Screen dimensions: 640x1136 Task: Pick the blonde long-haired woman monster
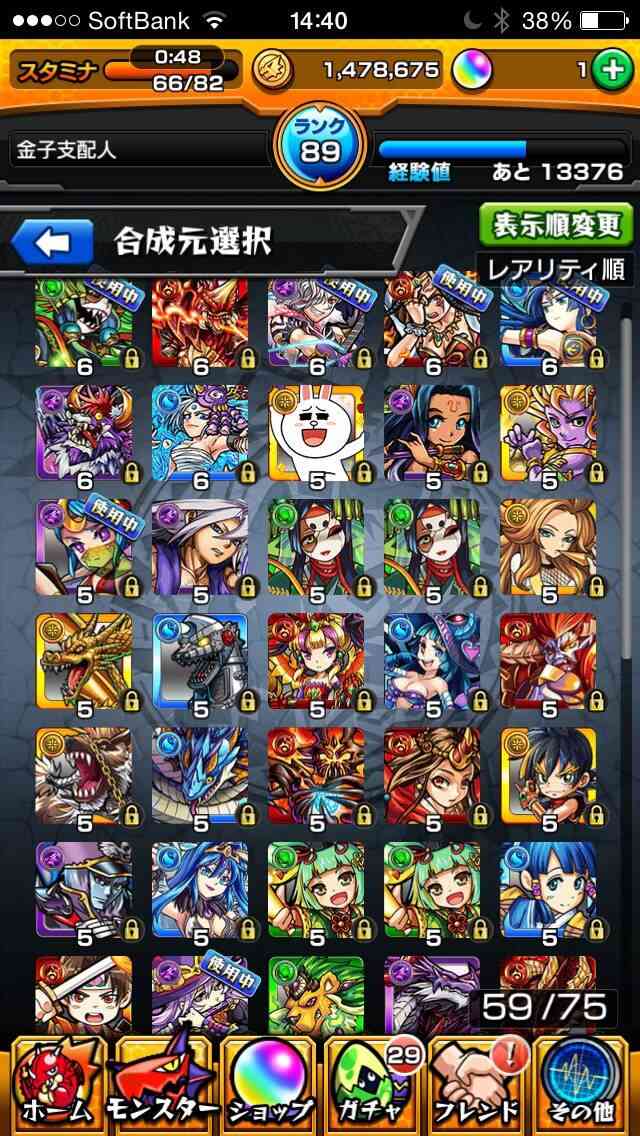[x=548, y=547]
